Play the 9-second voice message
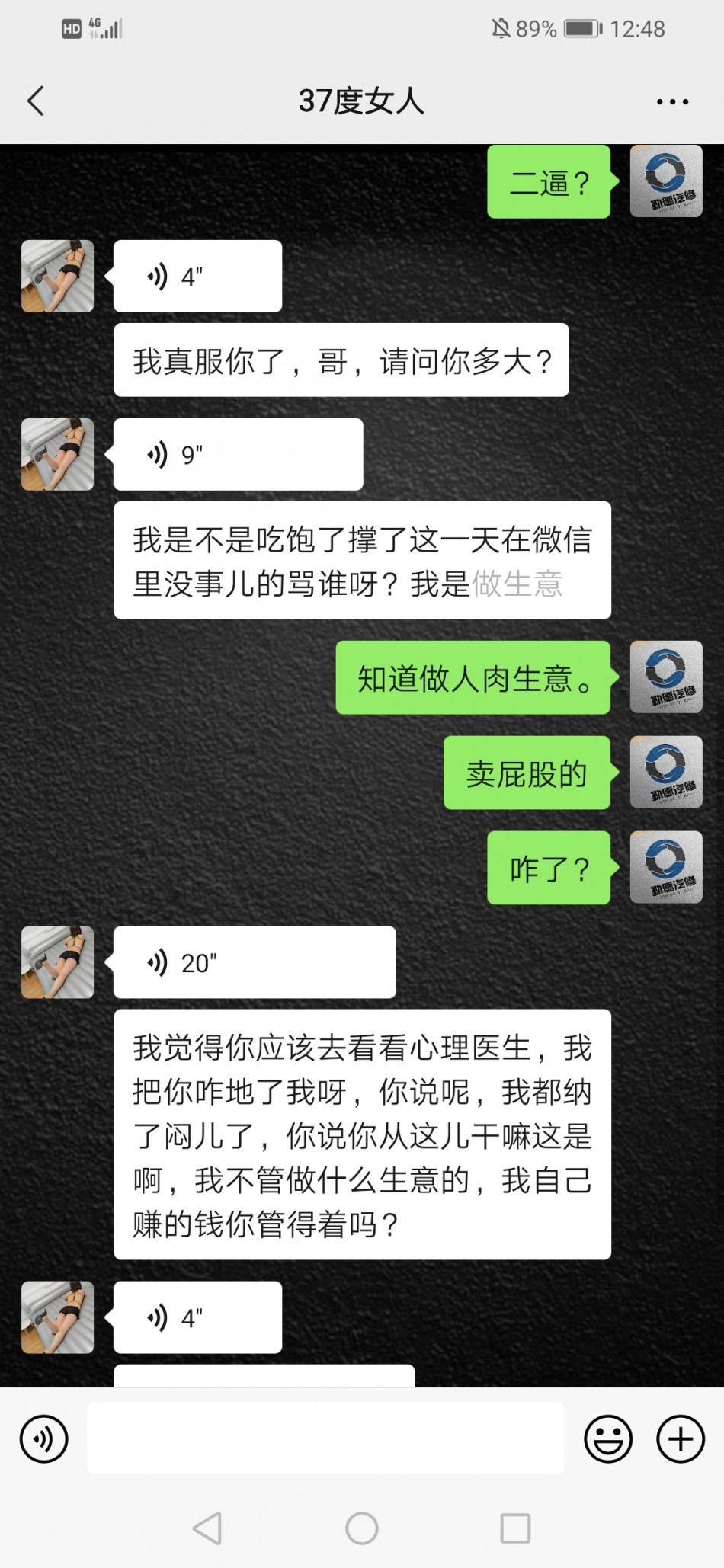 (x=238, y=454)
